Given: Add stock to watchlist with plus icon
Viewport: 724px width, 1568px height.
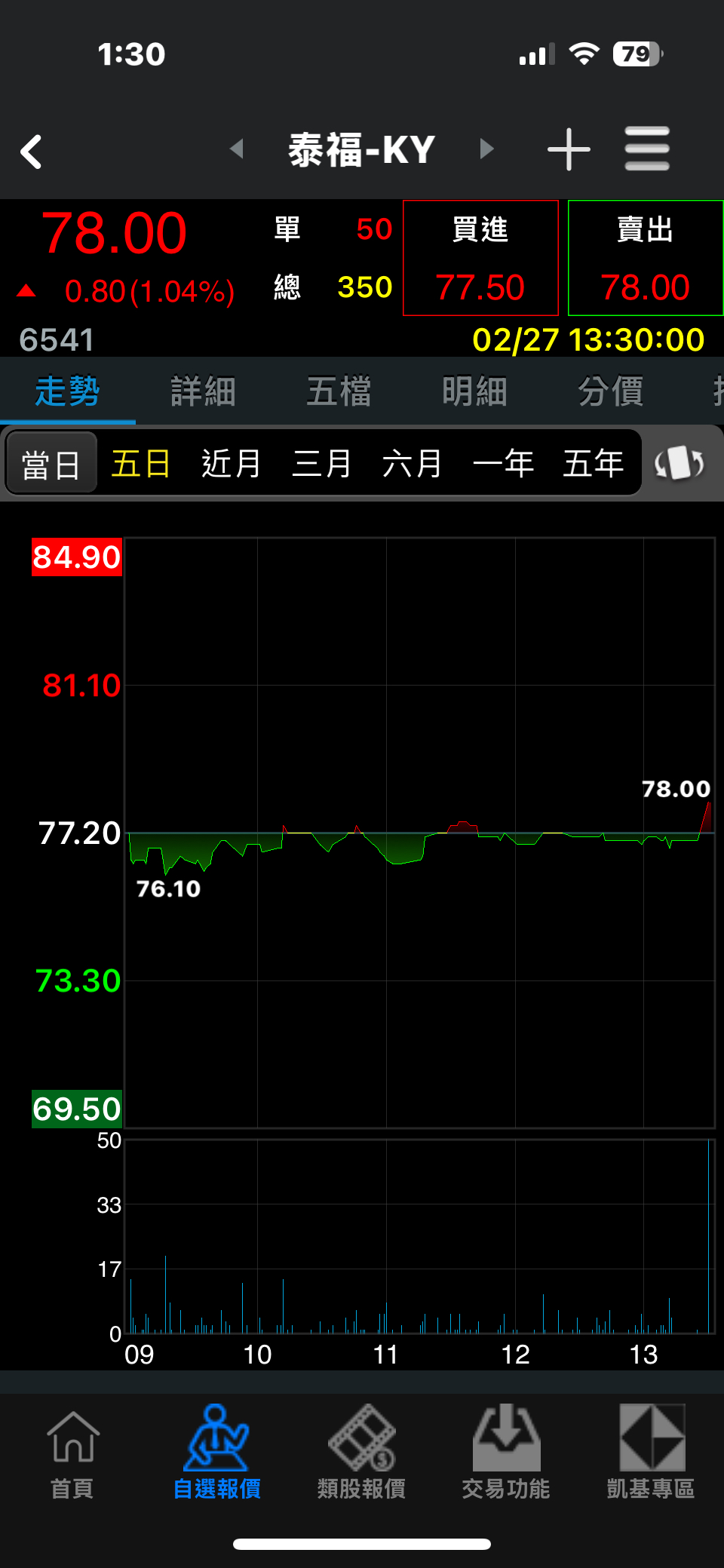Looking at the screenshot, I should coord(568,149).
